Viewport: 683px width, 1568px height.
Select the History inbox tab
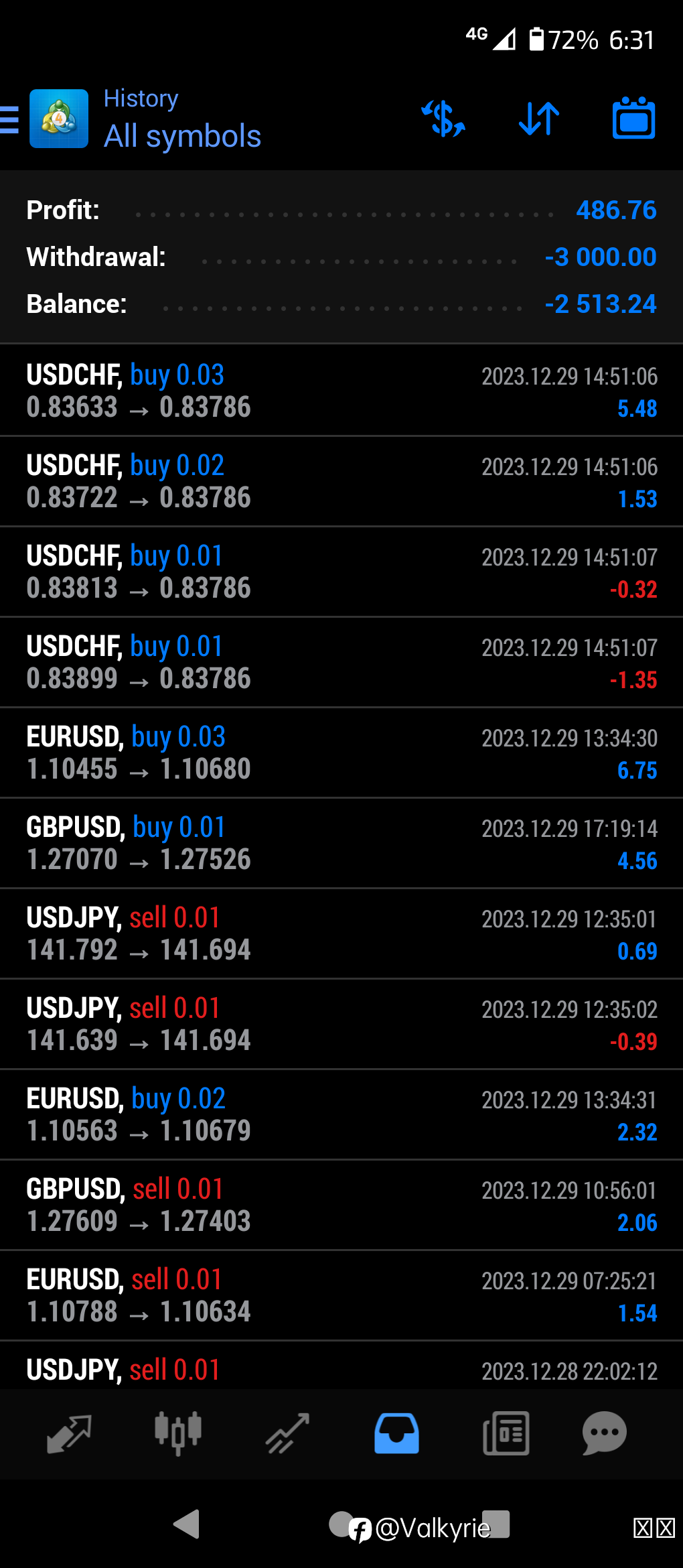pos(396,1433)
